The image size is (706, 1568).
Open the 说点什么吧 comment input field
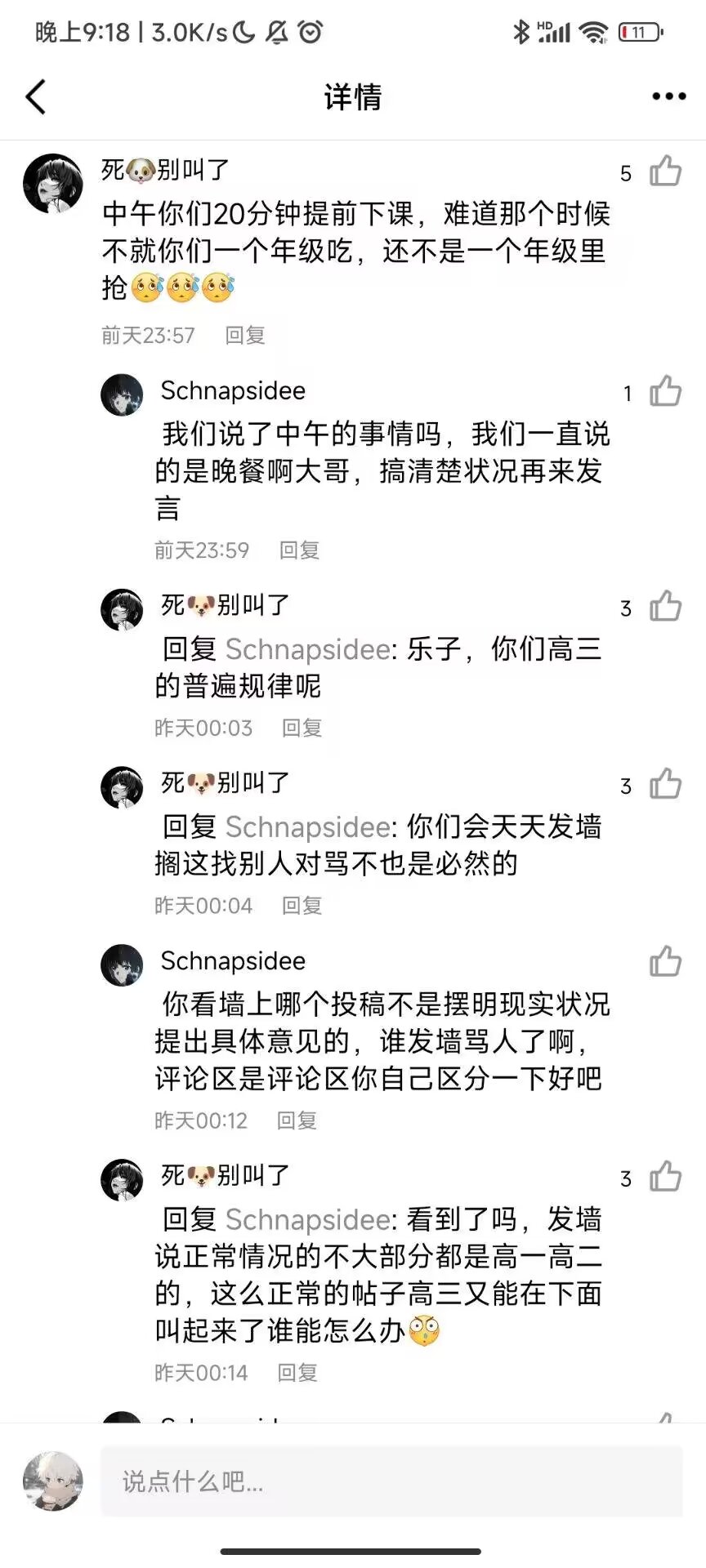[x=391, y=1481]
